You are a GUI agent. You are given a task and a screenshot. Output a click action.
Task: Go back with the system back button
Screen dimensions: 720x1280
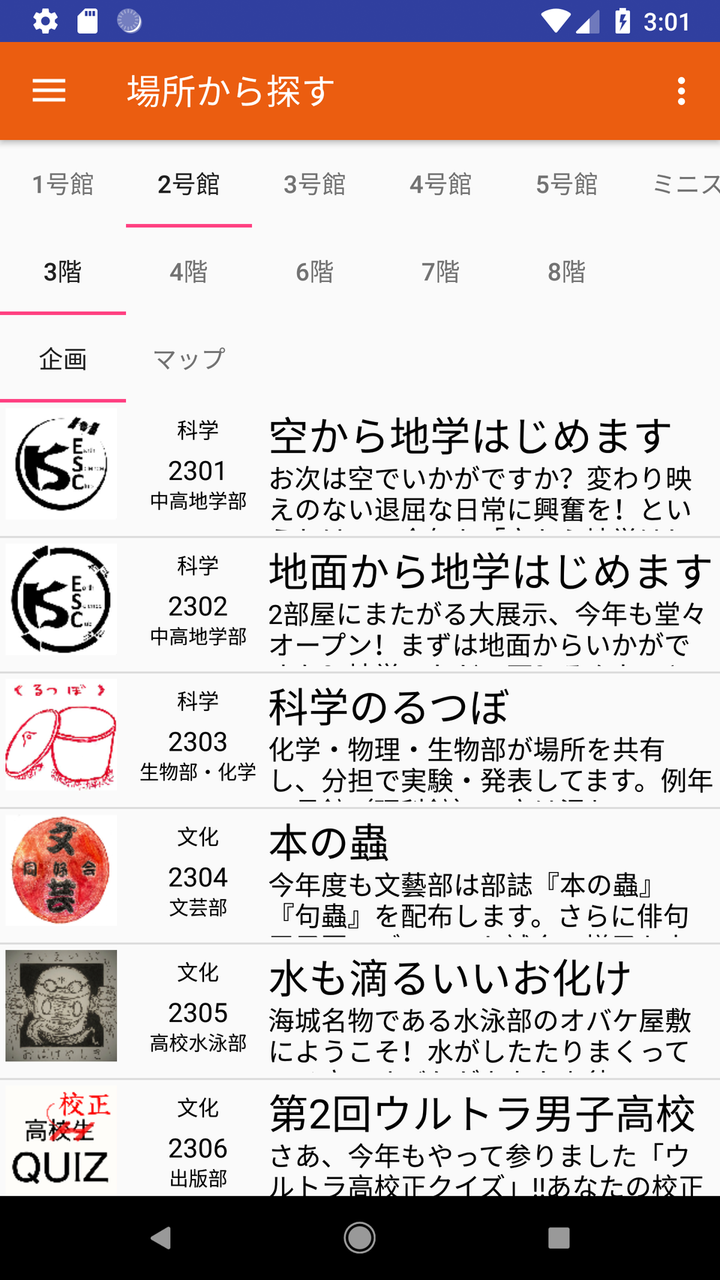point(160,1238)
